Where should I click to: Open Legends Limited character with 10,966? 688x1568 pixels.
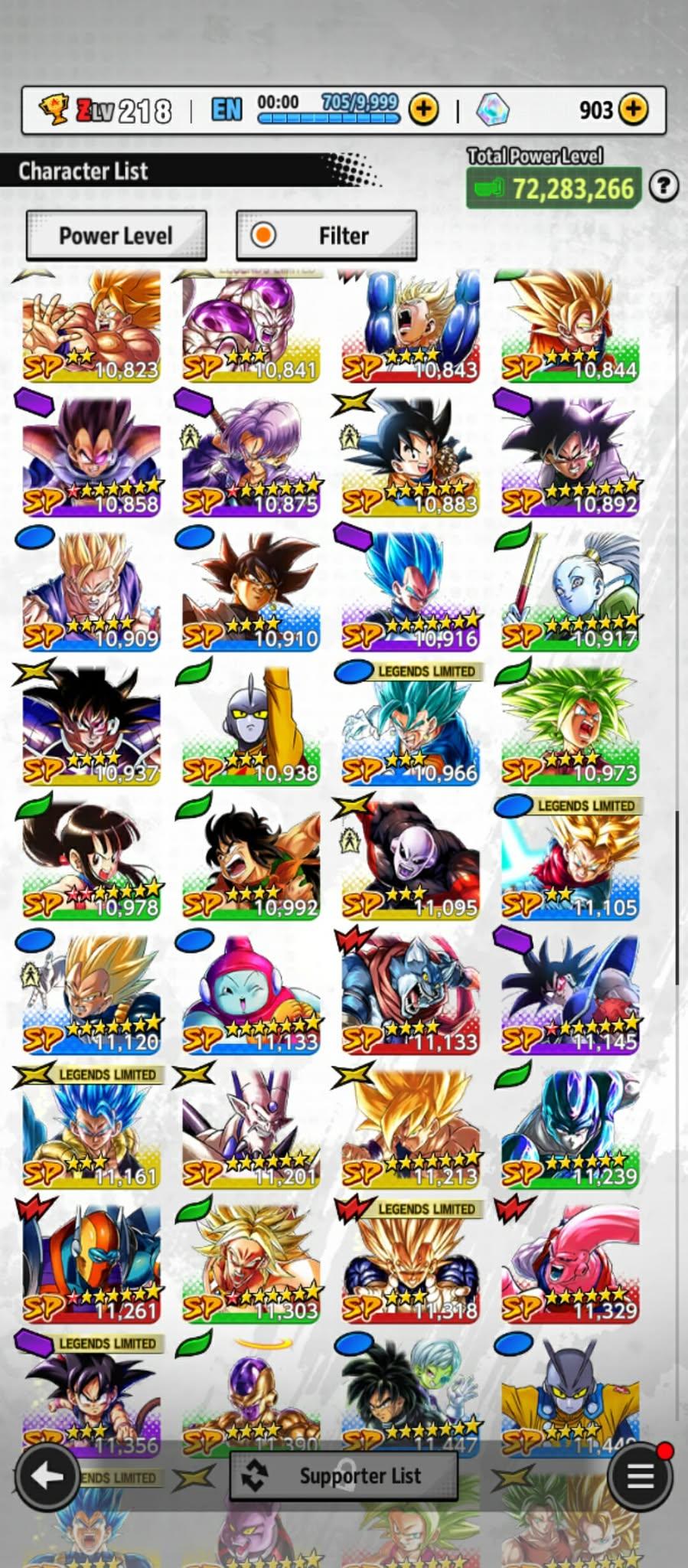pyautogui.click(x=411, y=727)
